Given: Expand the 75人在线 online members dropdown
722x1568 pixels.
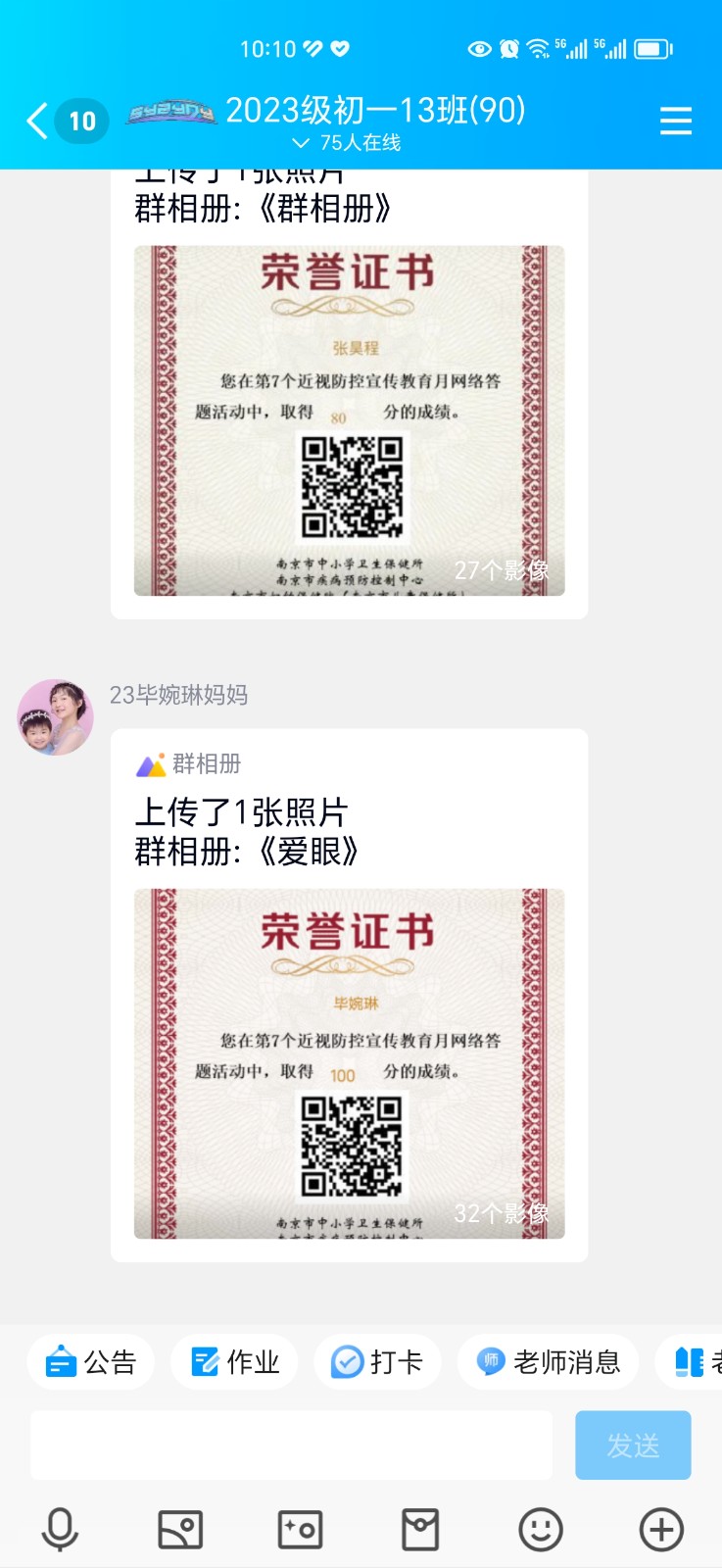Looking at the screenshot, I should tap(348, 143).
